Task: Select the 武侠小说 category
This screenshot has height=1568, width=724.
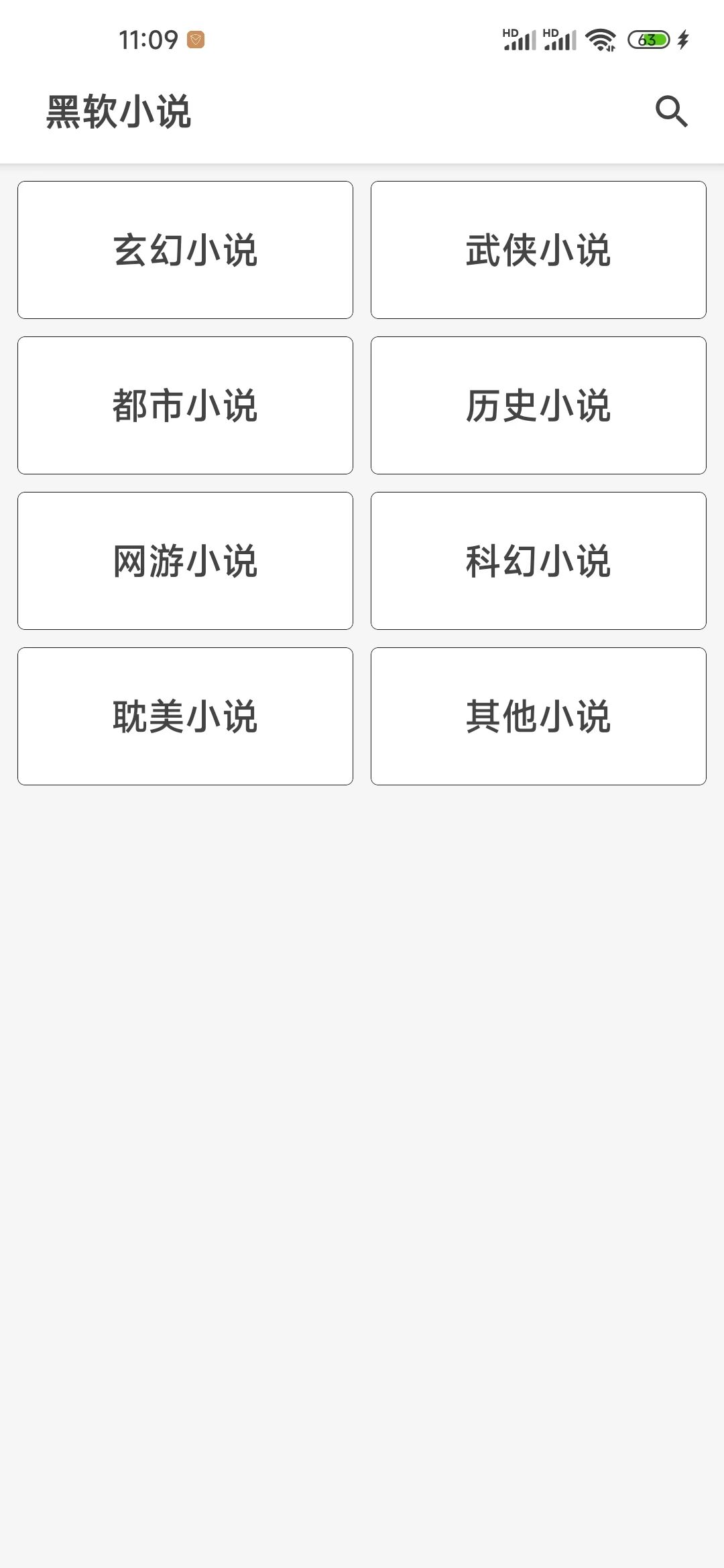Action: [x=538, y=250]
